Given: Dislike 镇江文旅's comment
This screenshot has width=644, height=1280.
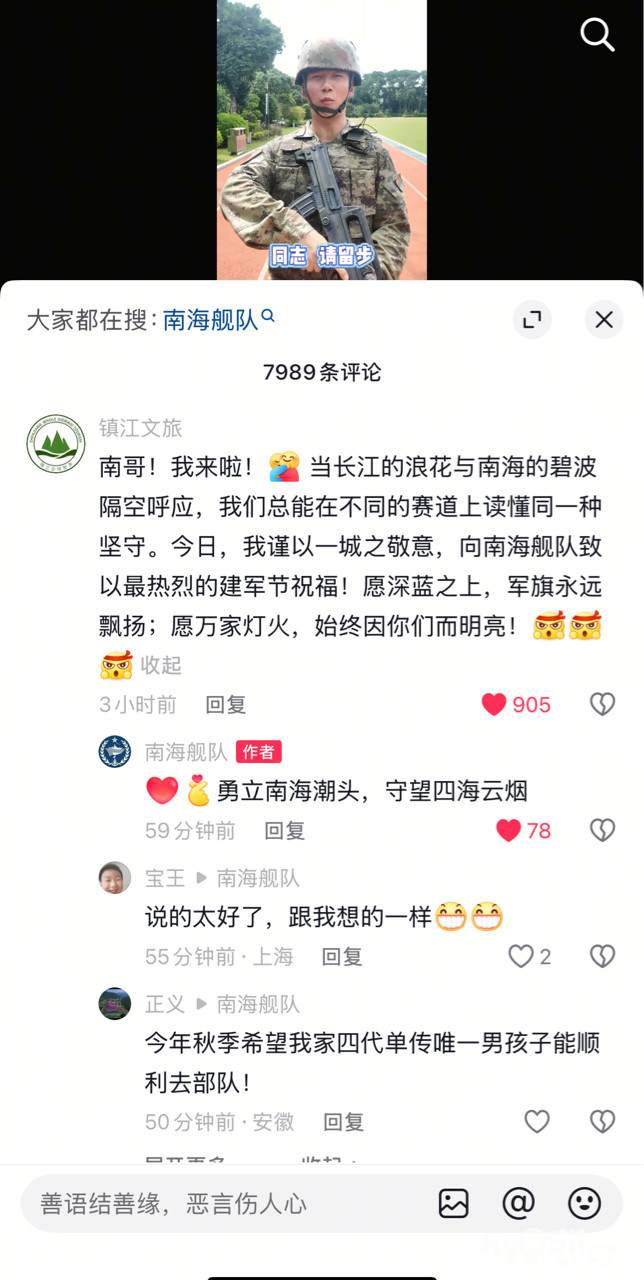Looking at the screenshot, I should (602, 705).
